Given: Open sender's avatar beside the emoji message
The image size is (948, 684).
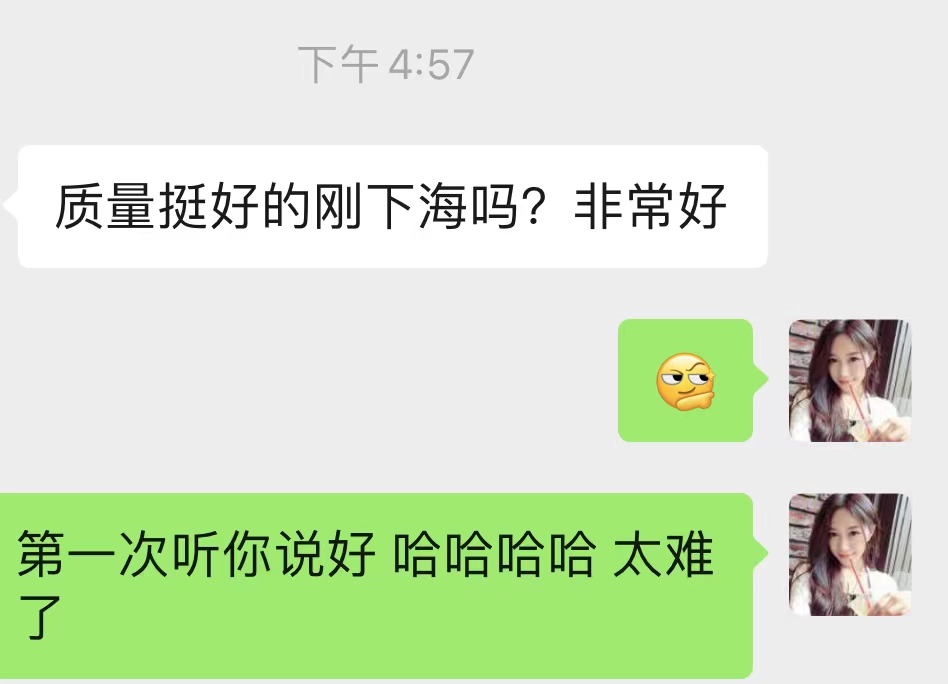Looking at the screenshot, I should coord(849,380).
